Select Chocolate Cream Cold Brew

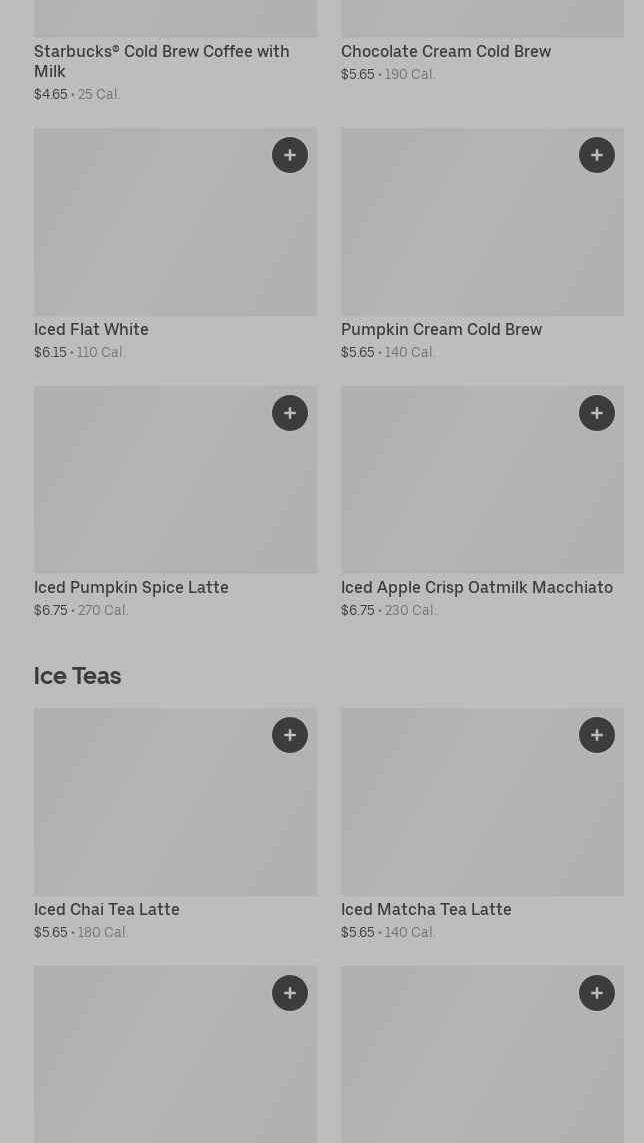445,51
